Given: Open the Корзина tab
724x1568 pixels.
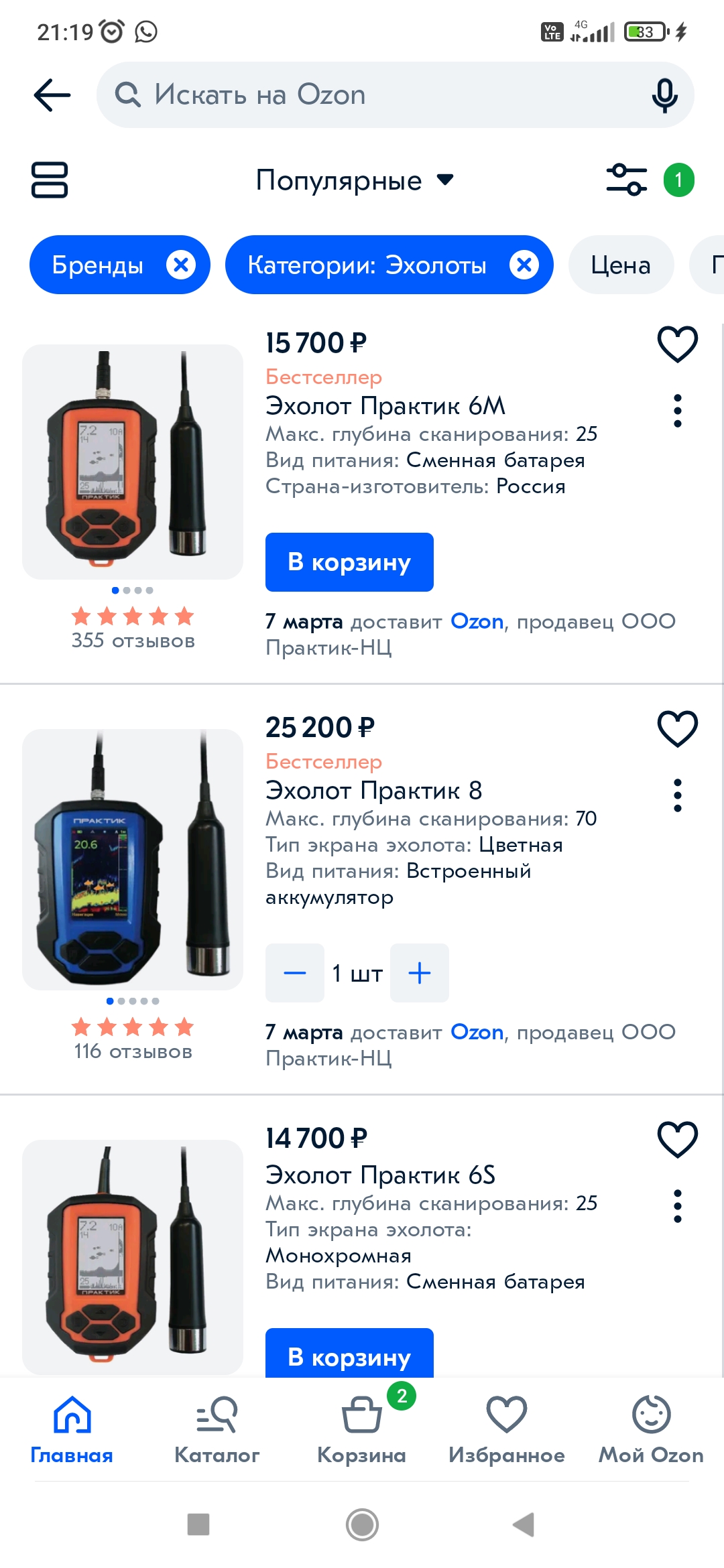Looking at the screenshot, I should point(362,1427).
